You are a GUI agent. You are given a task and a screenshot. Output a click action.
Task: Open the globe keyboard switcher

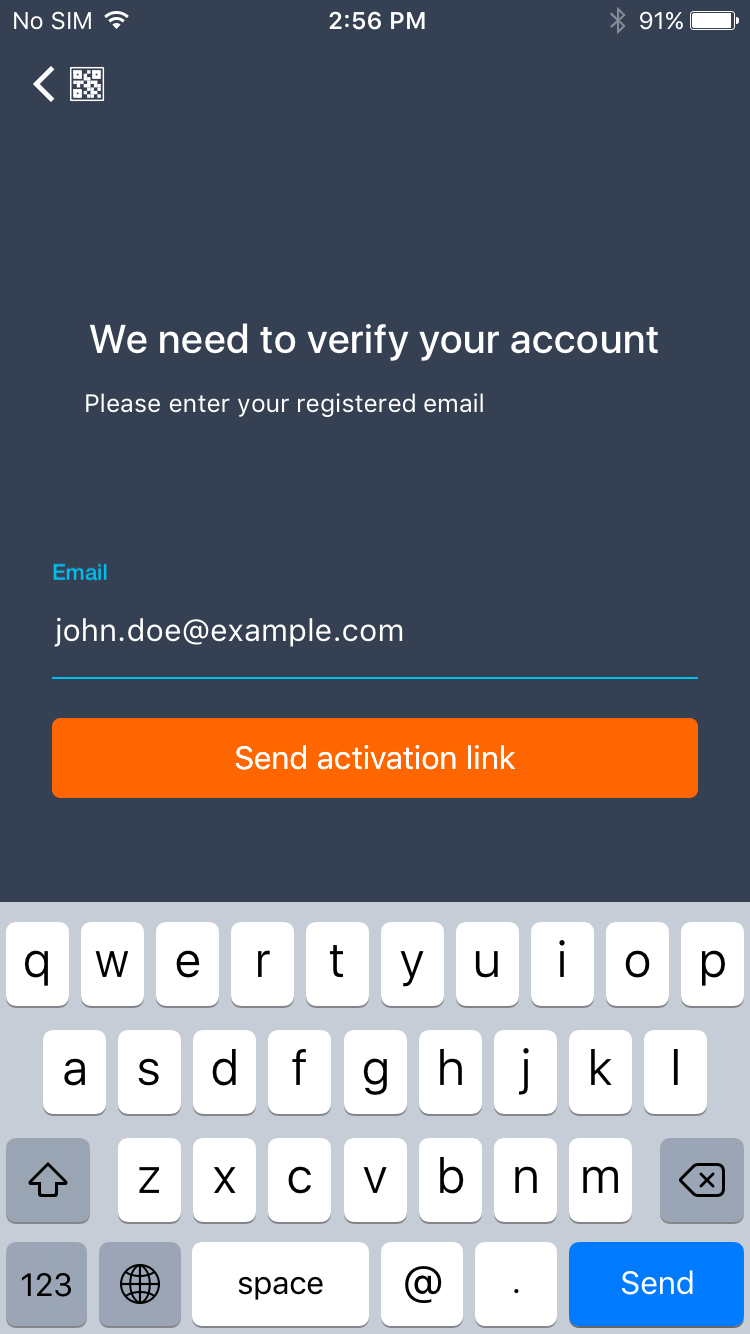(x=140, y=1284)
